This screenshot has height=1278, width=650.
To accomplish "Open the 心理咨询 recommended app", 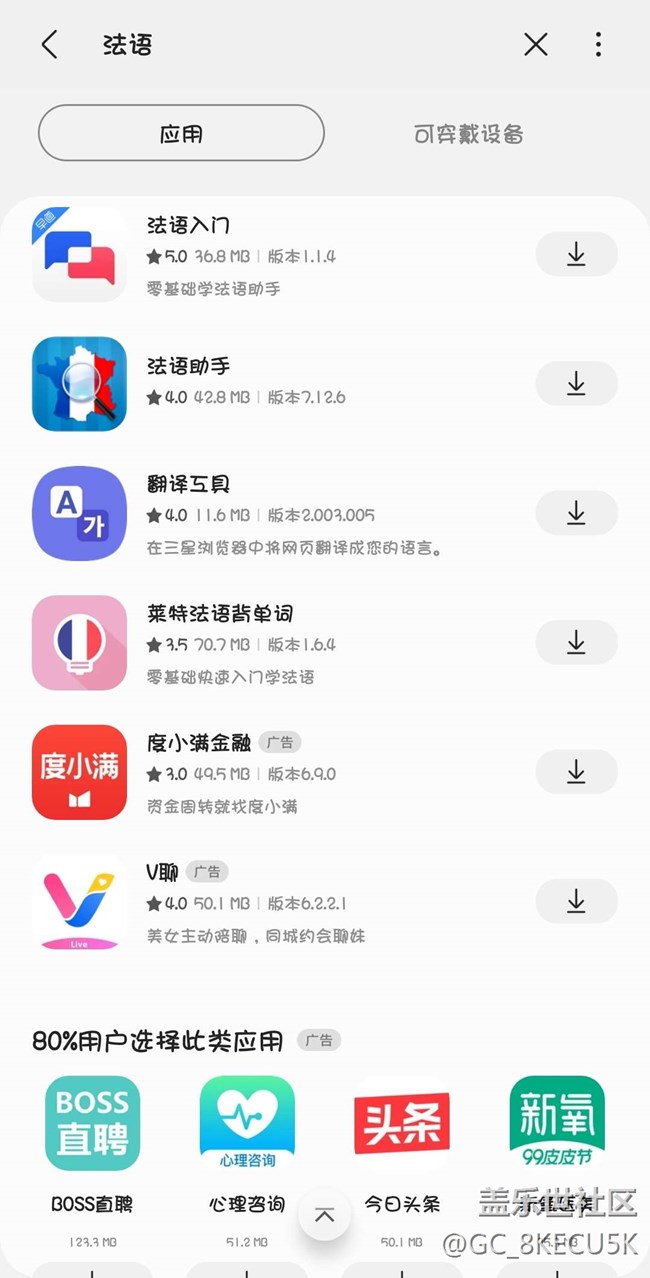I will tap(247, 1123).
